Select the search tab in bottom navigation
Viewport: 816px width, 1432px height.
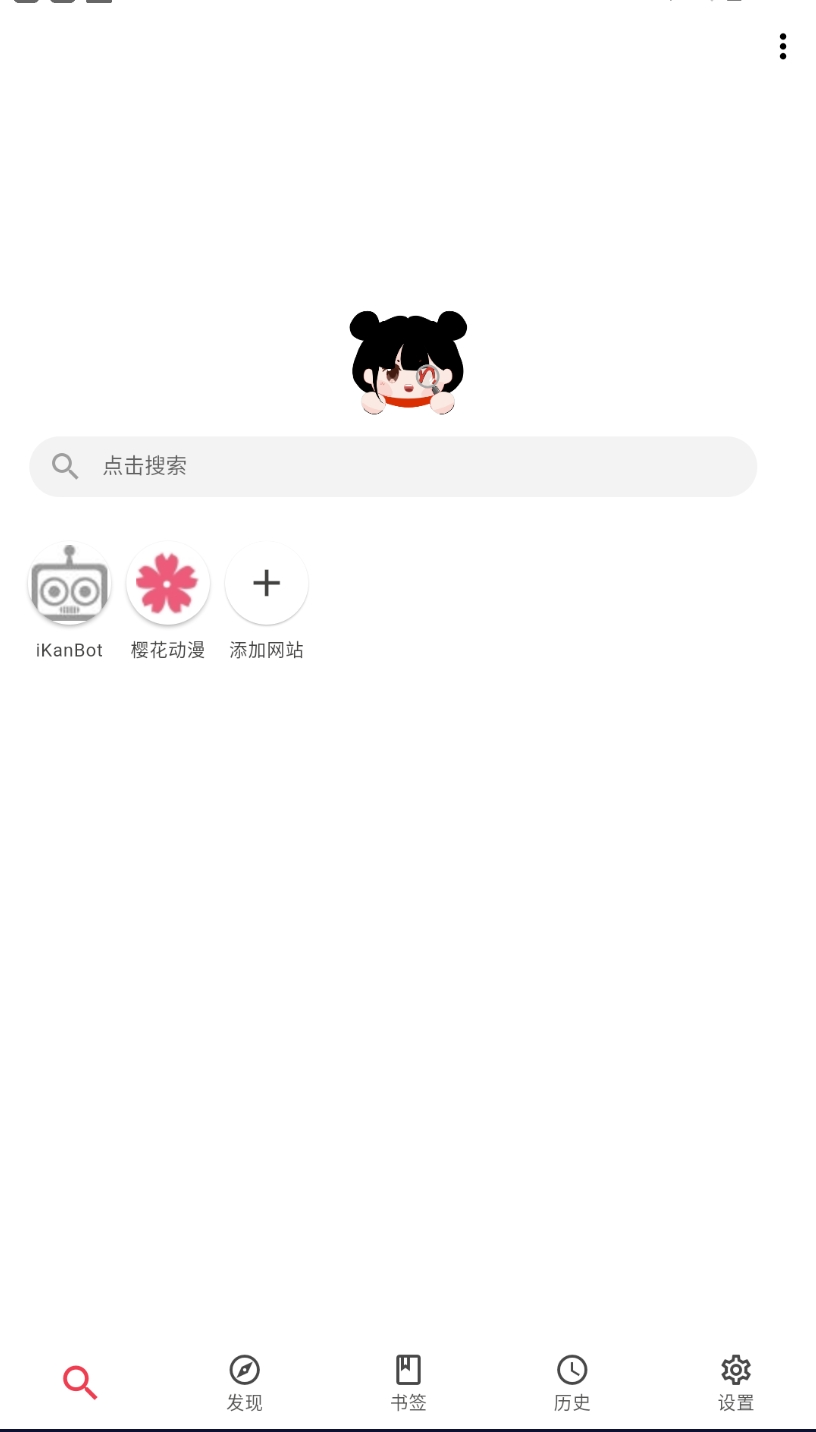tap(80, 1383)
